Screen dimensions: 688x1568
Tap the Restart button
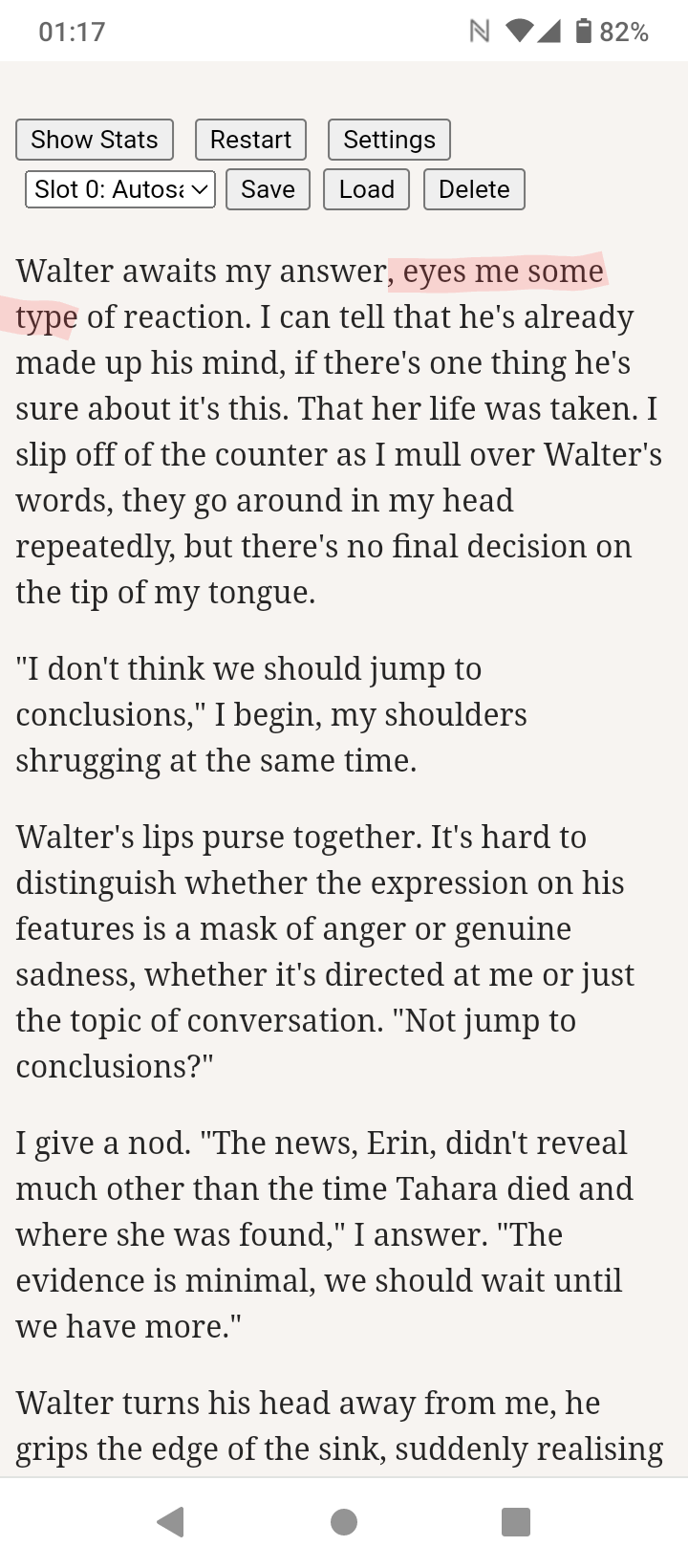pyautogui.click(x=250, y=140)
